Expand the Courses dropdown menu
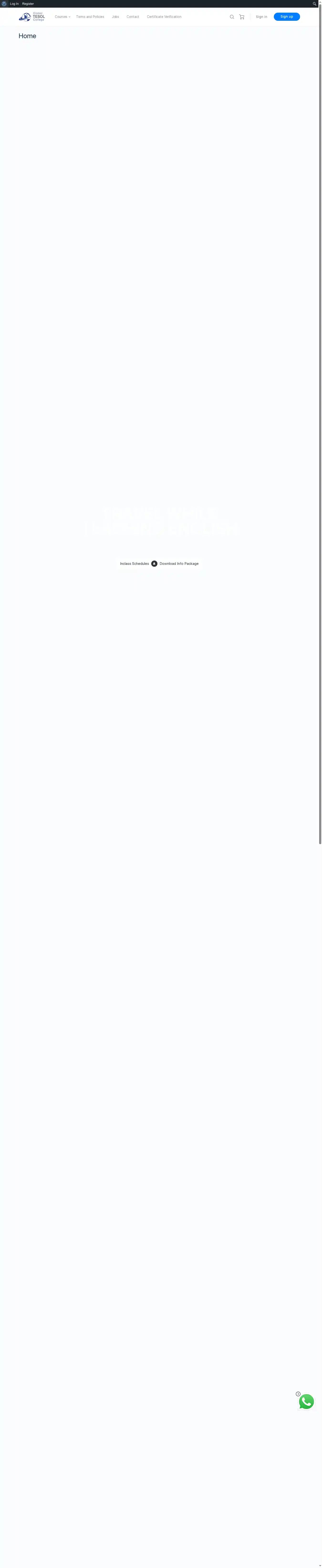This screenshot has width=322, height=1568. tap(62, 17)
